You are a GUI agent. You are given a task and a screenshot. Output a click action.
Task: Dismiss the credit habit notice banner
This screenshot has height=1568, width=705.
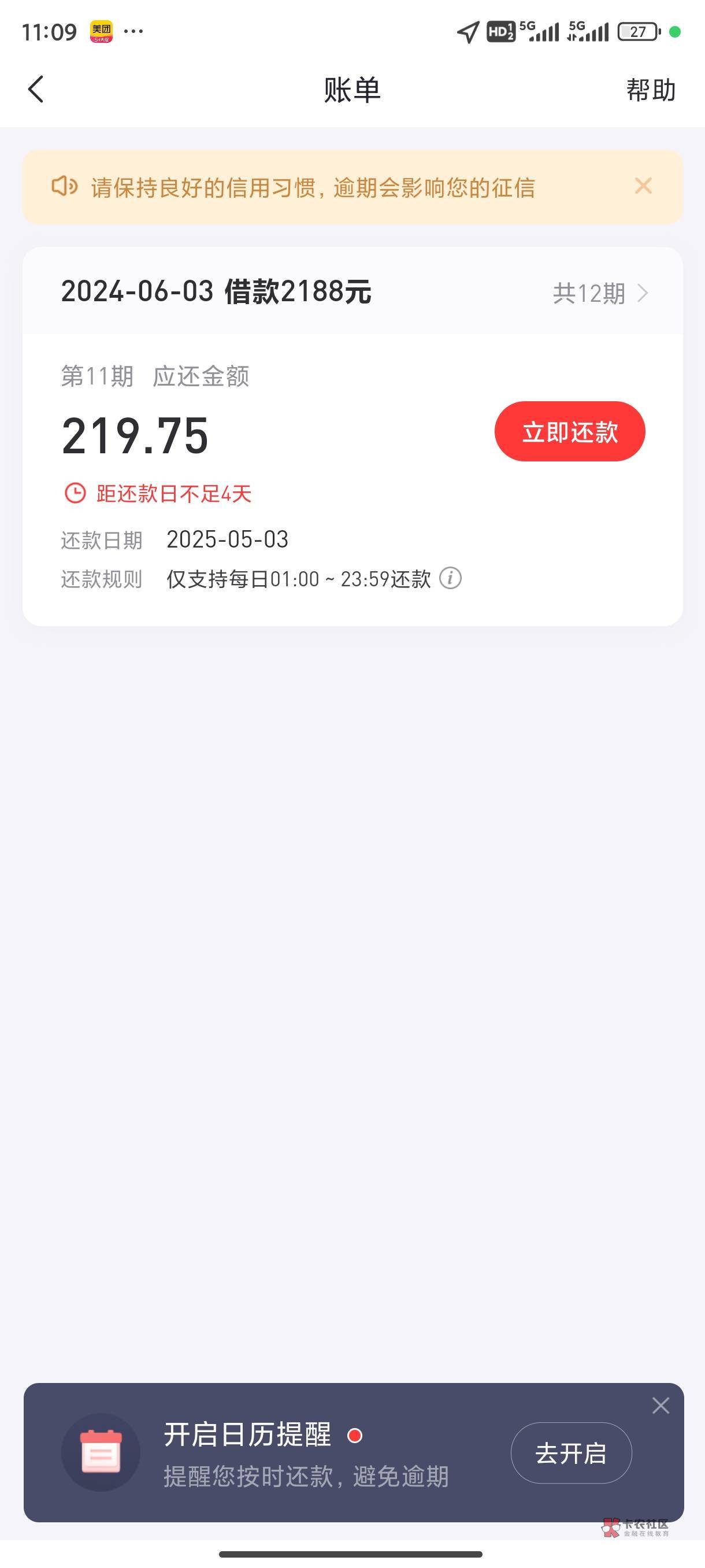643,186
